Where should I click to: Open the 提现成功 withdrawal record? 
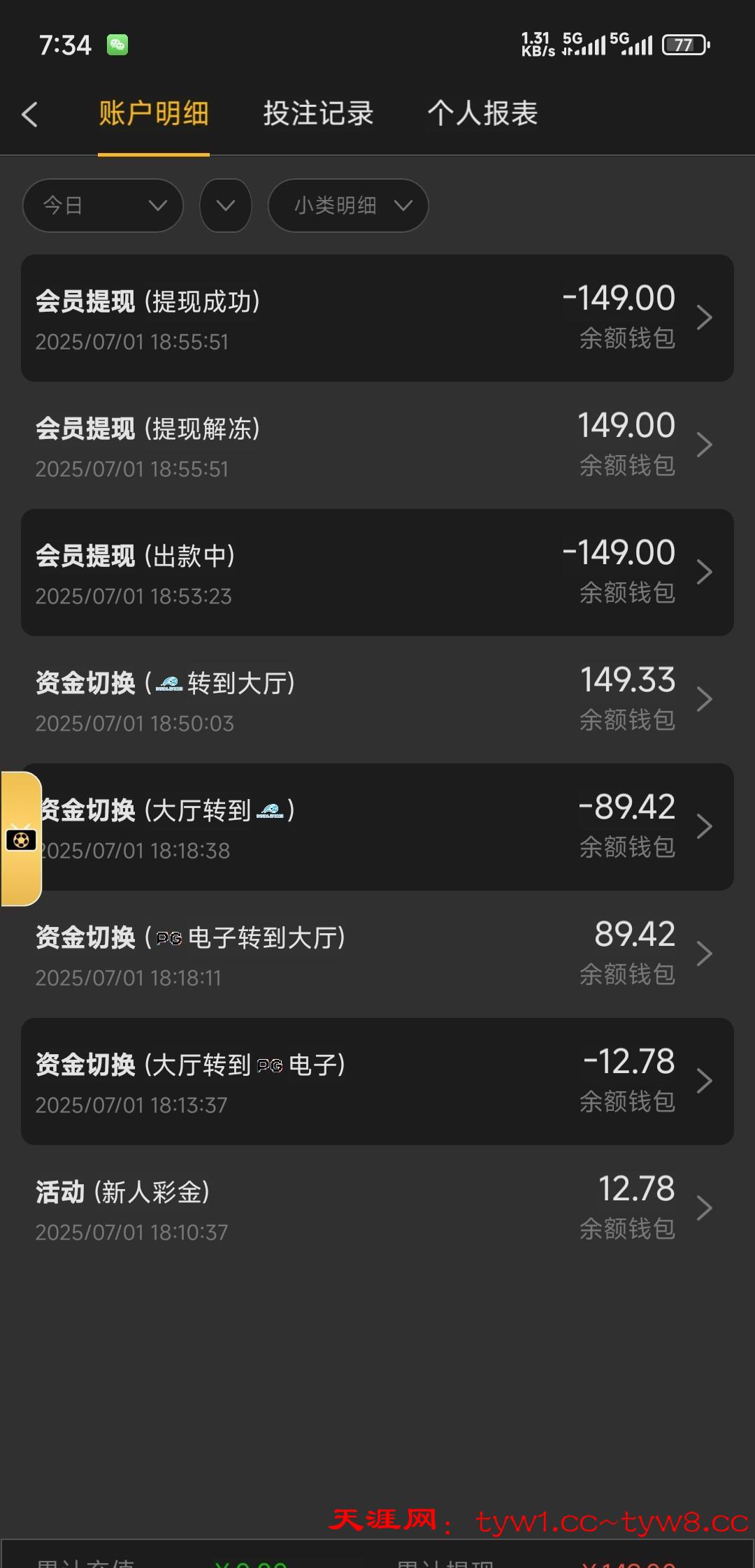click(377, 318)
